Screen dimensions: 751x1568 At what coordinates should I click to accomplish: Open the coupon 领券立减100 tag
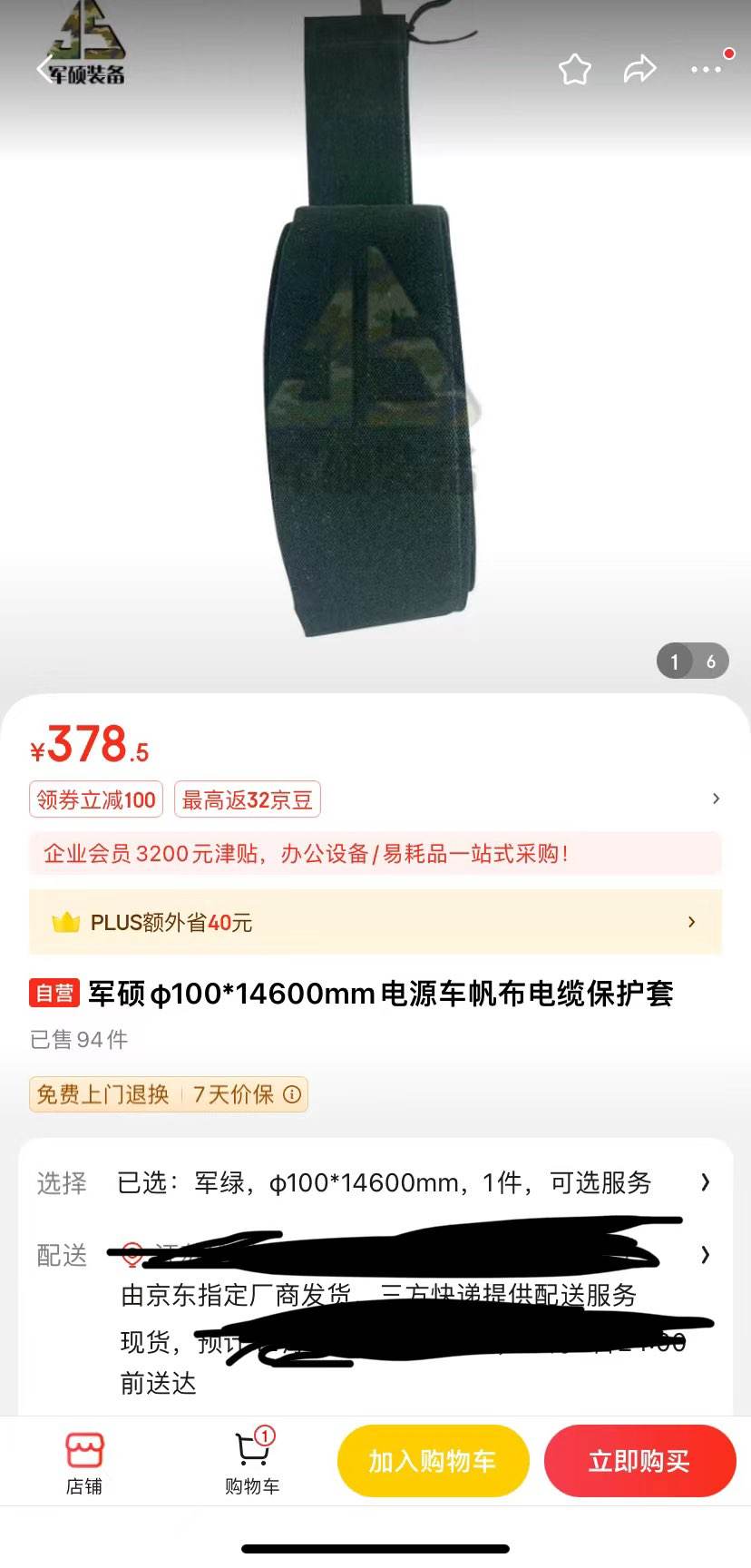coord(95,799)
